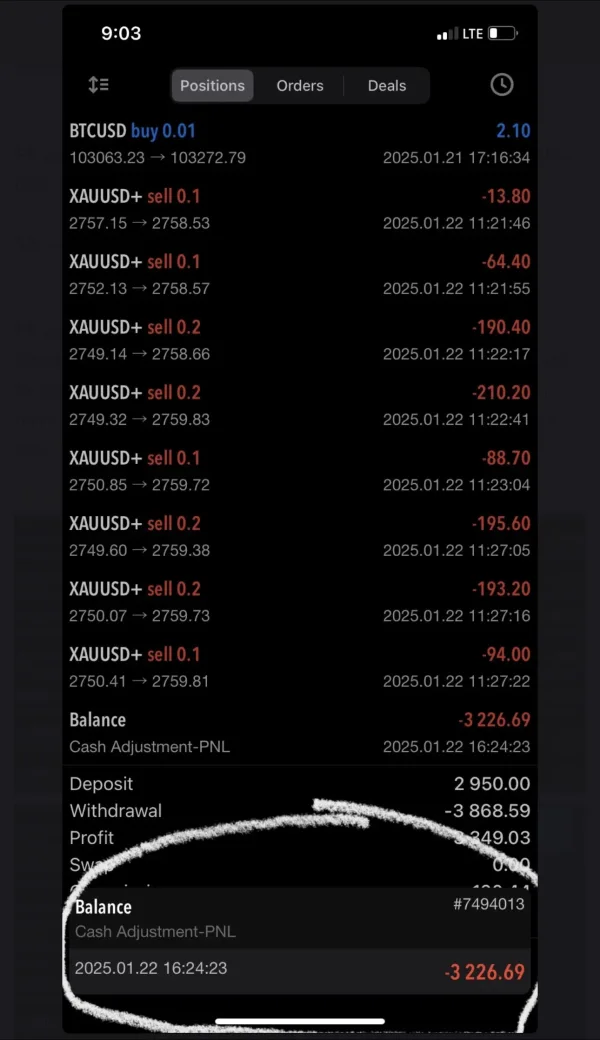Open XAUUSD+ sell with loss -210.20

[x=300, y=405]
